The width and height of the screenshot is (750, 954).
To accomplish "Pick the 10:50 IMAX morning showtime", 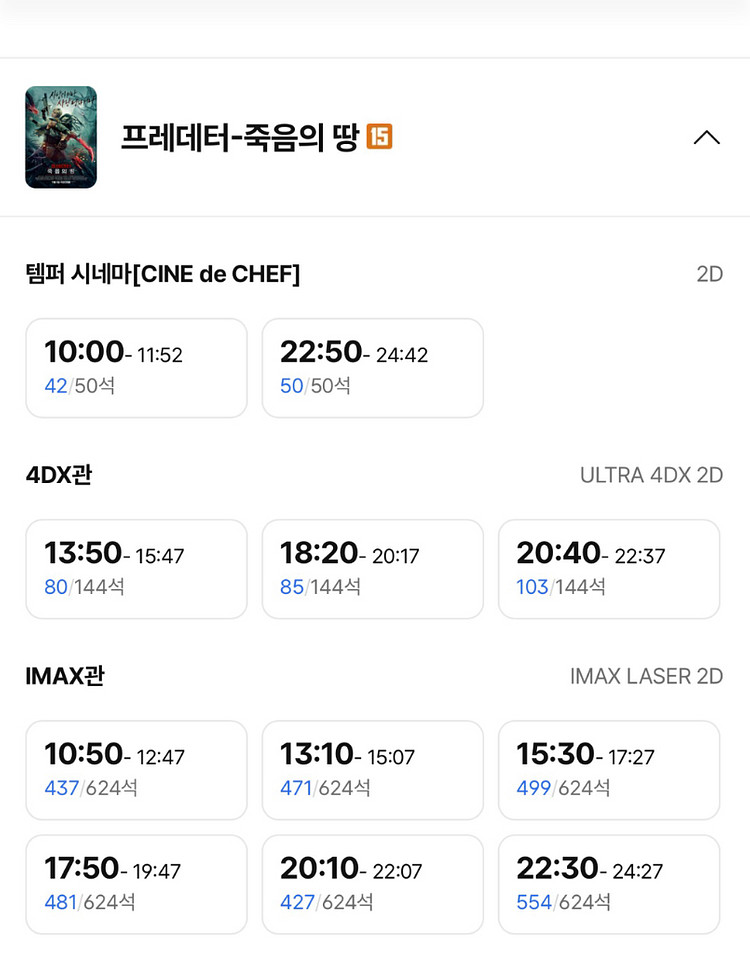I will (x=136, y=770).
